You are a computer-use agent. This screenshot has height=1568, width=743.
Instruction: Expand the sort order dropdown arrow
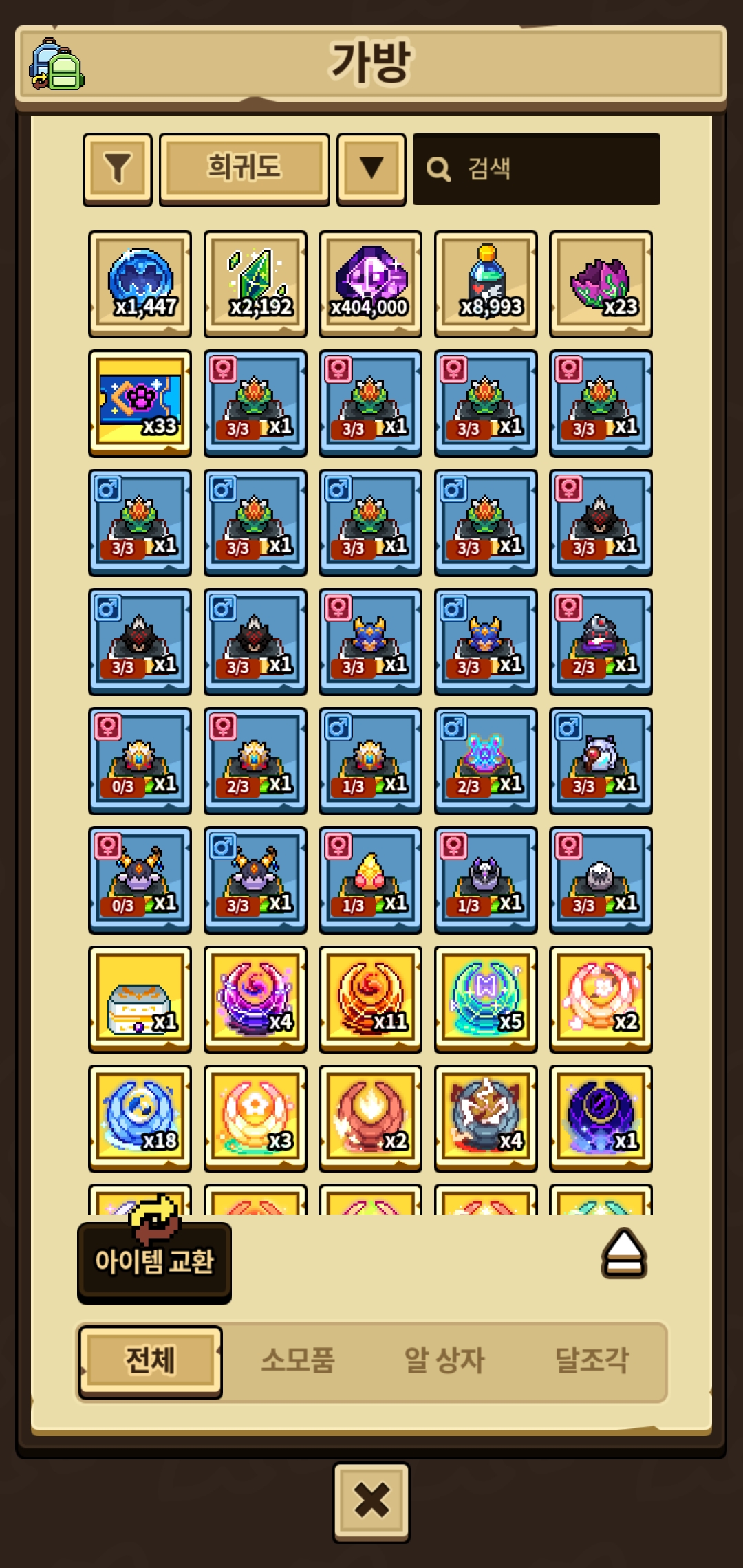(x=371, y=168)
